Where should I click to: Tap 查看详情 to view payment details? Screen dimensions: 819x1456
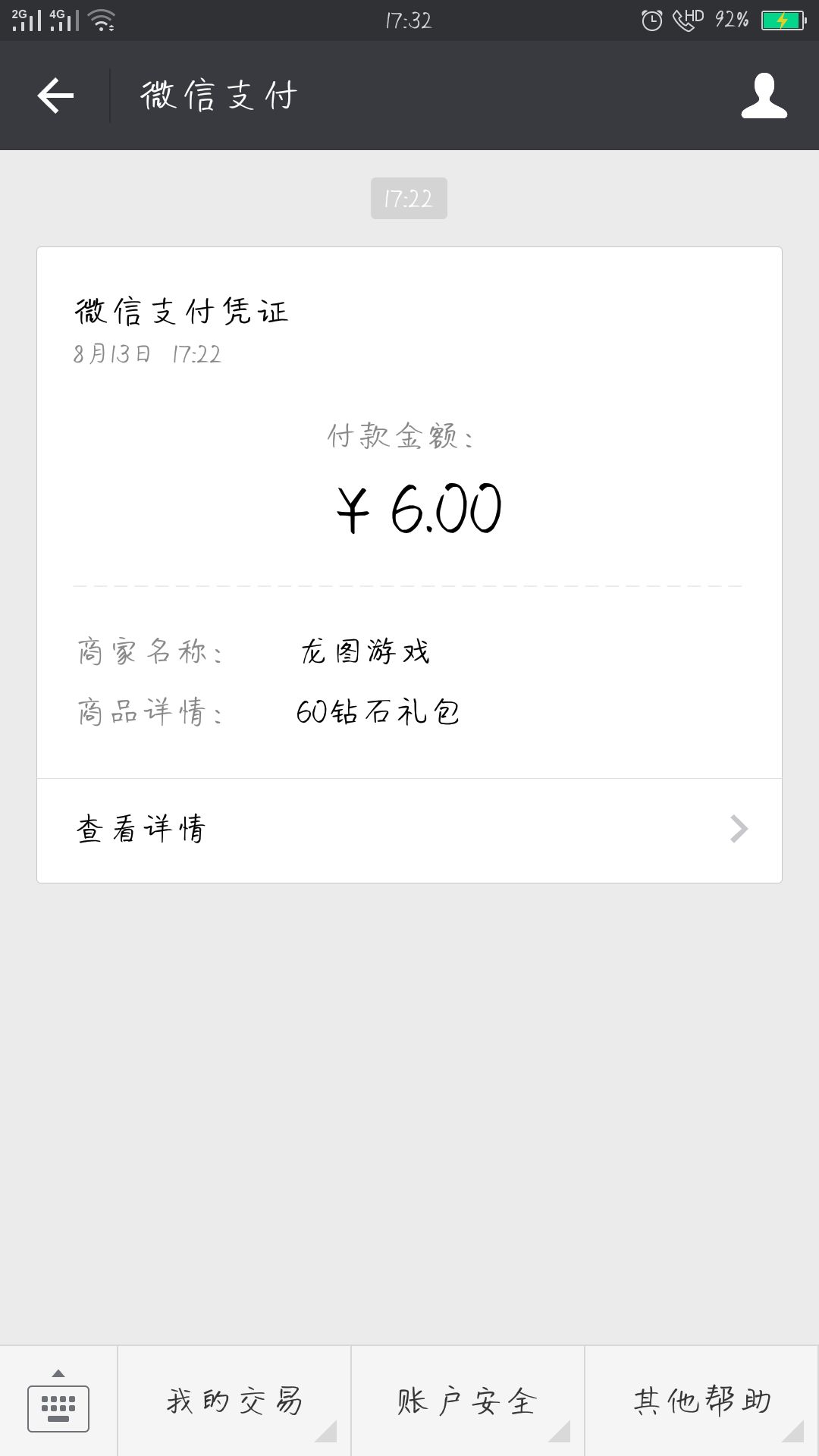(x=141, y=830)
